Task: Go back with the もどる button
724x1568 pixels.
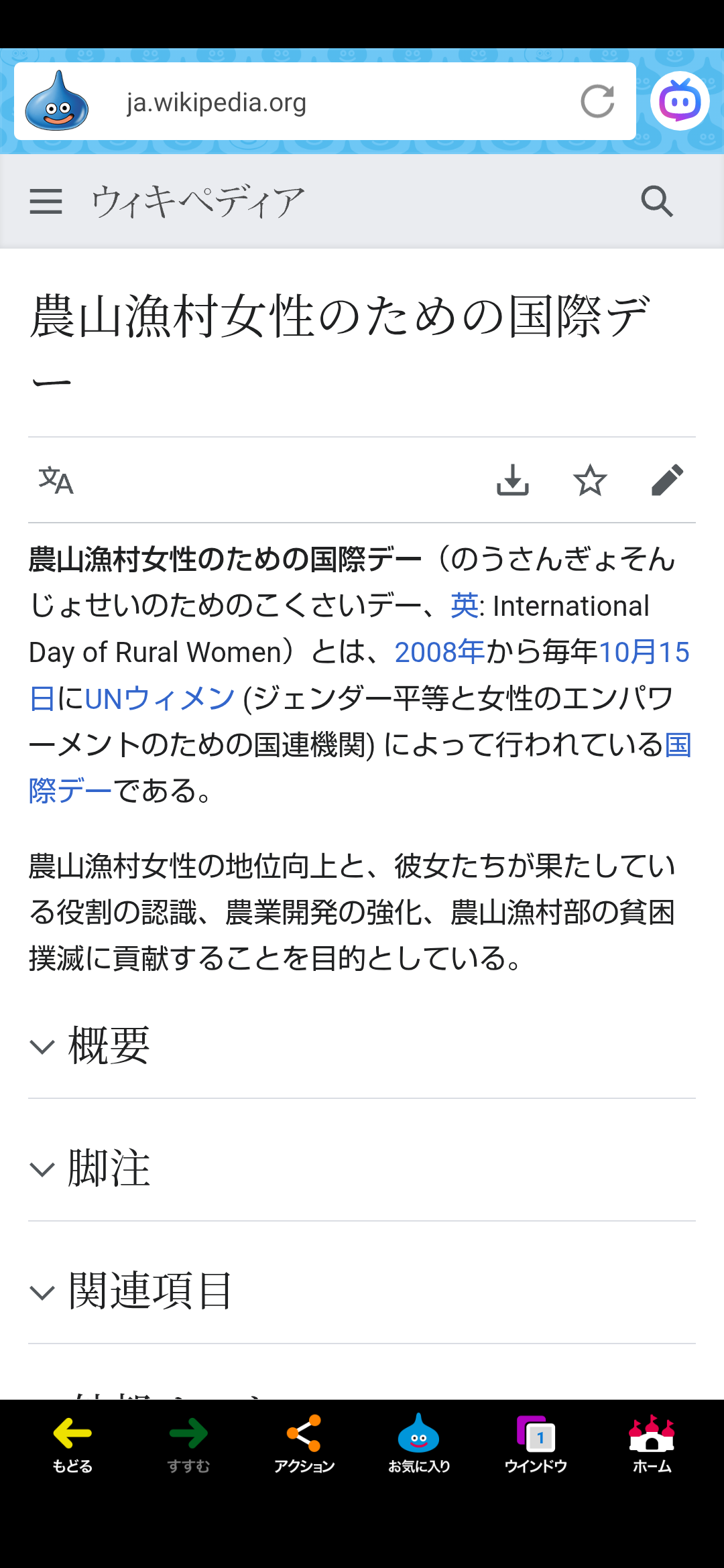Action: coord(72,1444)
